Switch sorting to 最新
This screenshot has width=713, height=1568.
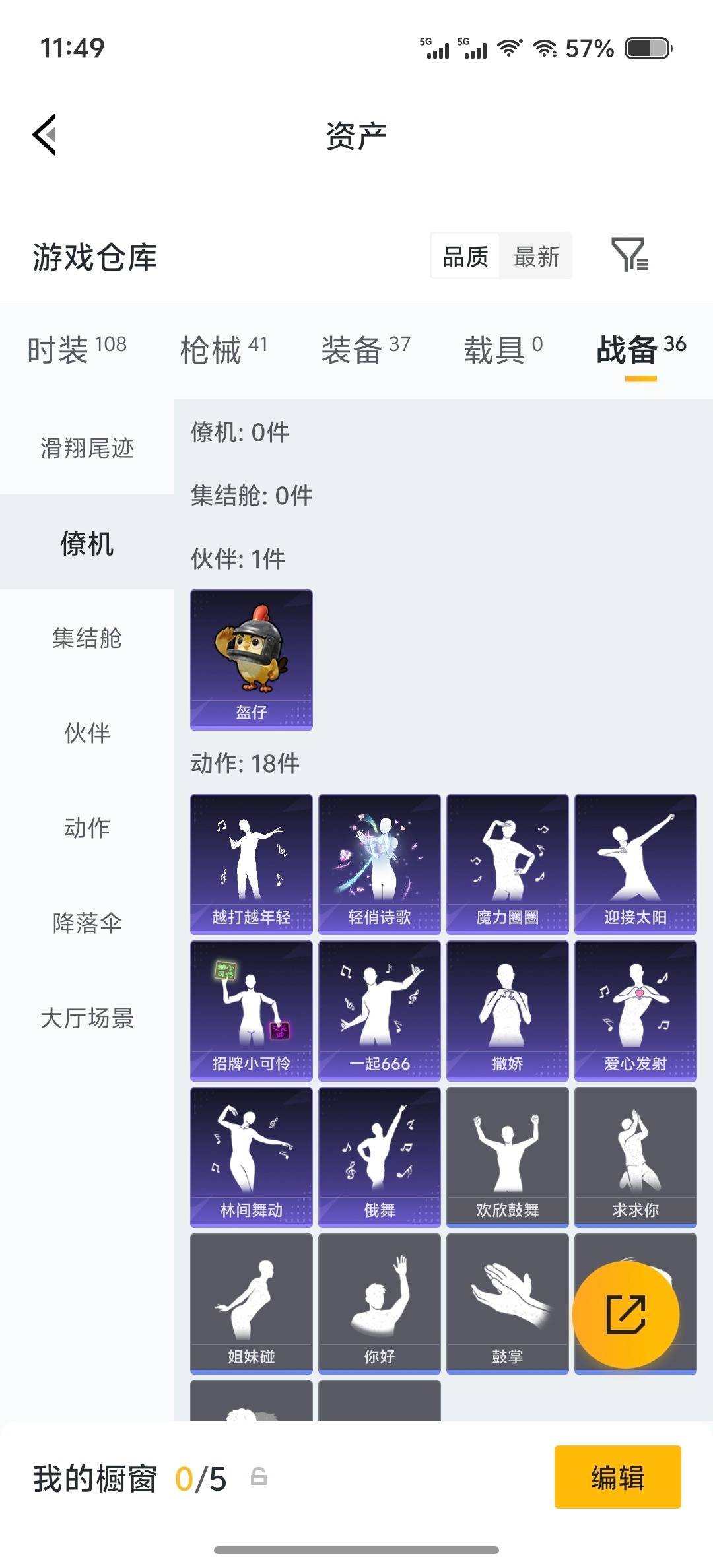click(x=536, y=257)
